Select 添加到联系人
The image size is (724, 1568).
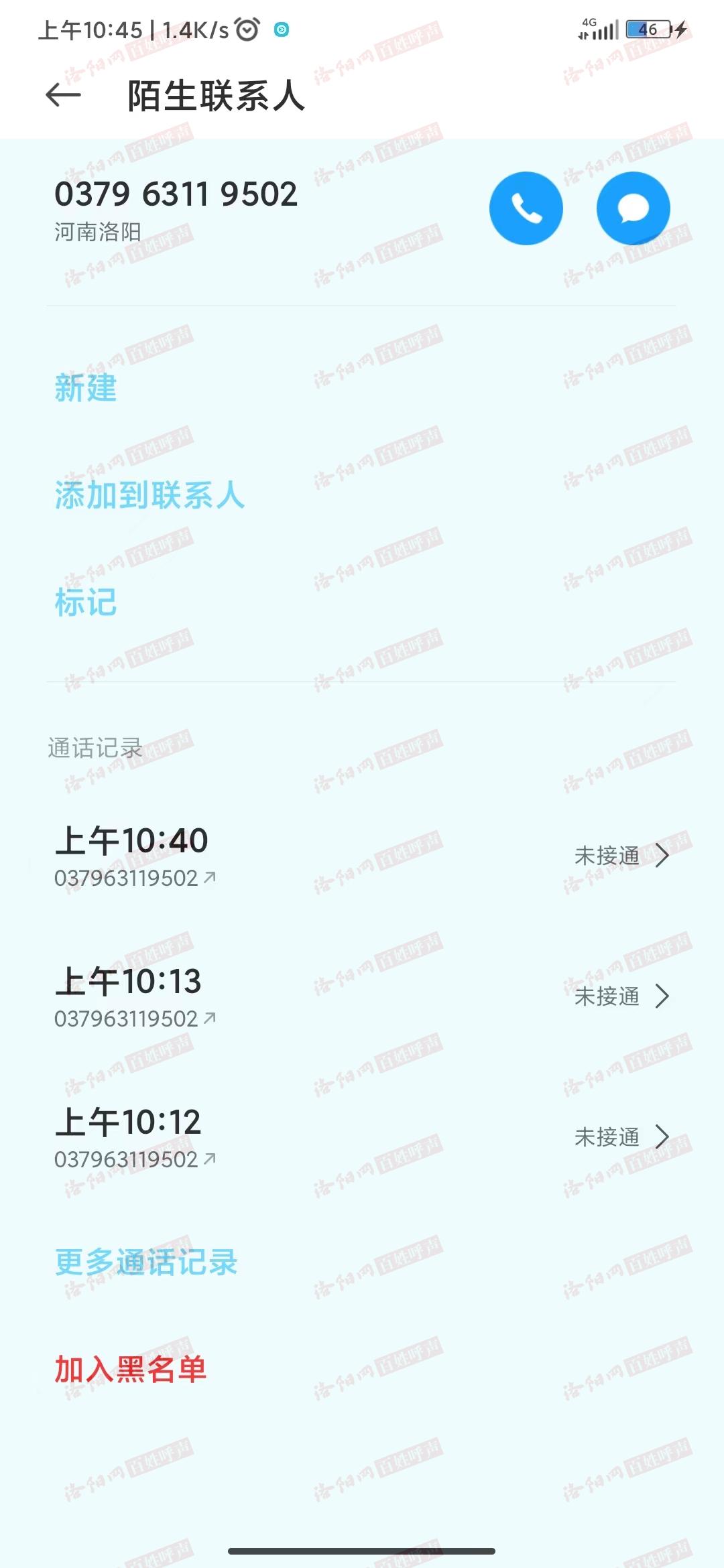pyautogui.click(x=149, y=495)
